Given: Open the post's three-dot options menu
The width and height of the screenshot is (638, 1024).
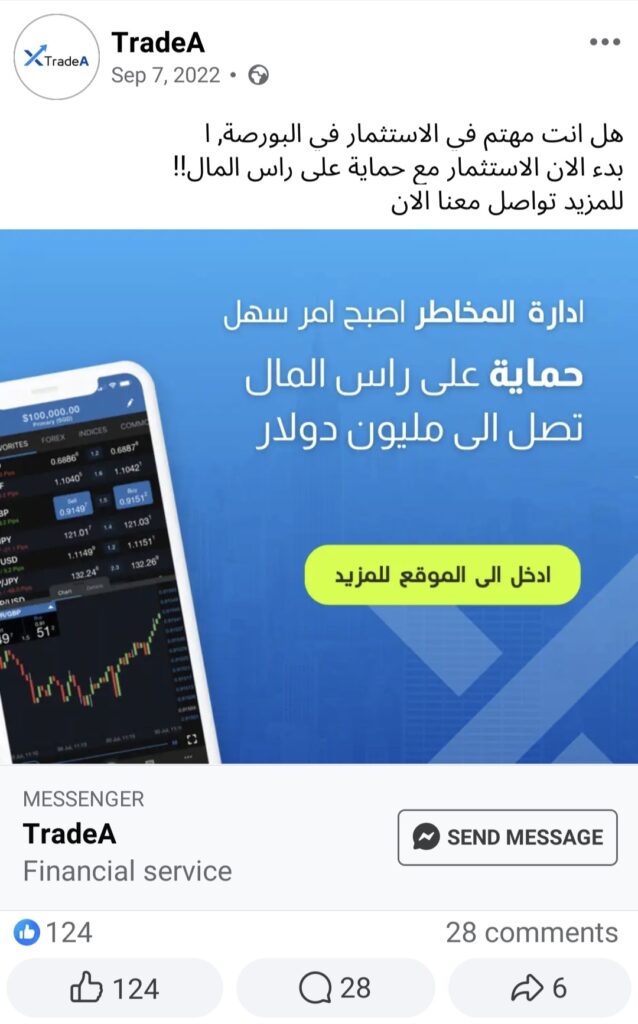Looking at the screenshot, I should click(x=605, y=42).
